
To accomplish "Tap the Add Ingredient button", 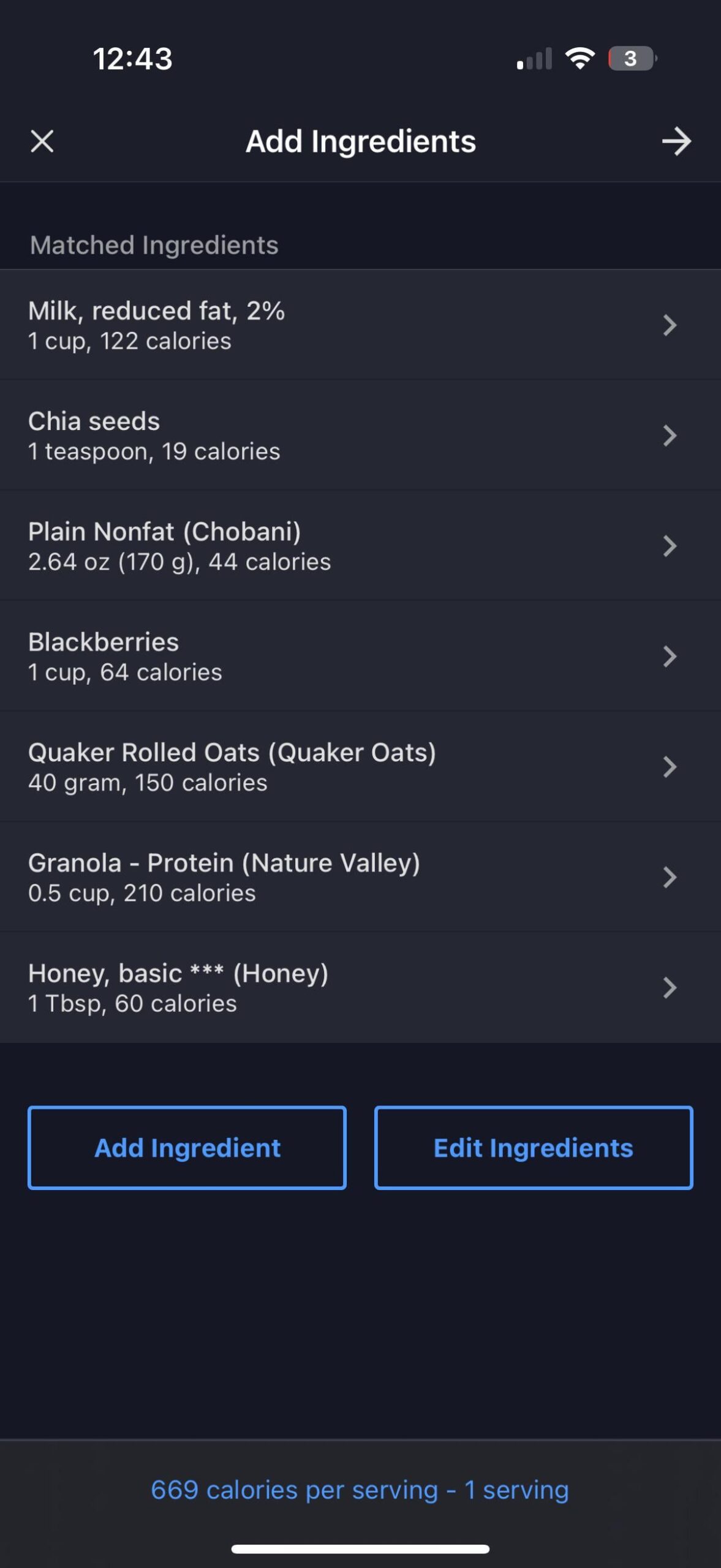I will pyautogui.click(x=187, y=1148).
